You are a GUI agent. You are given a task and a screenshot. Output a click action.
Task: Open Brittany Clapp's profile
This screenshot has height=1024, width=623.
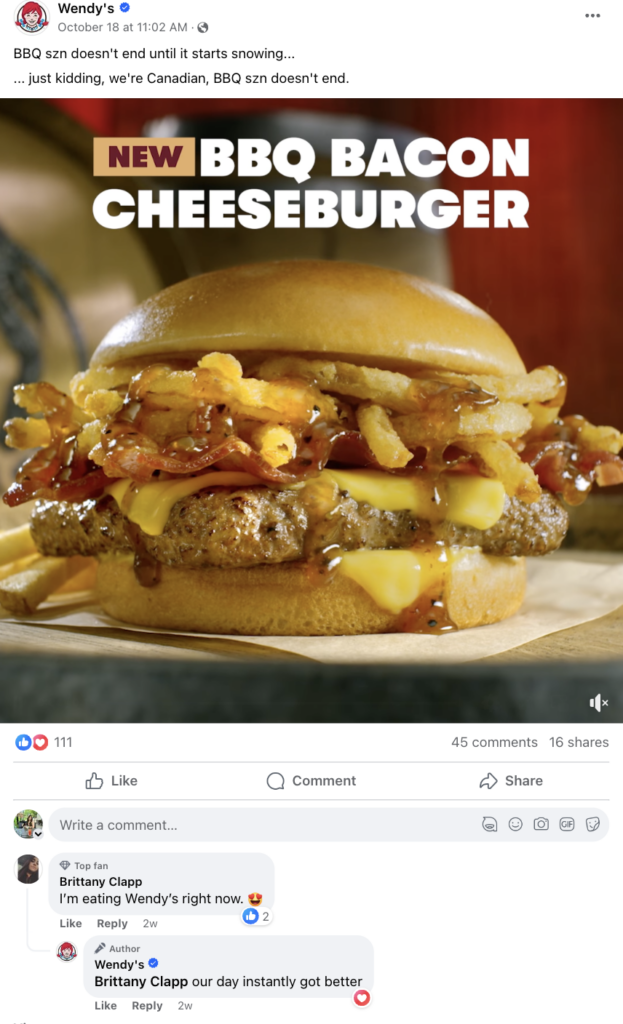point(101,882)
